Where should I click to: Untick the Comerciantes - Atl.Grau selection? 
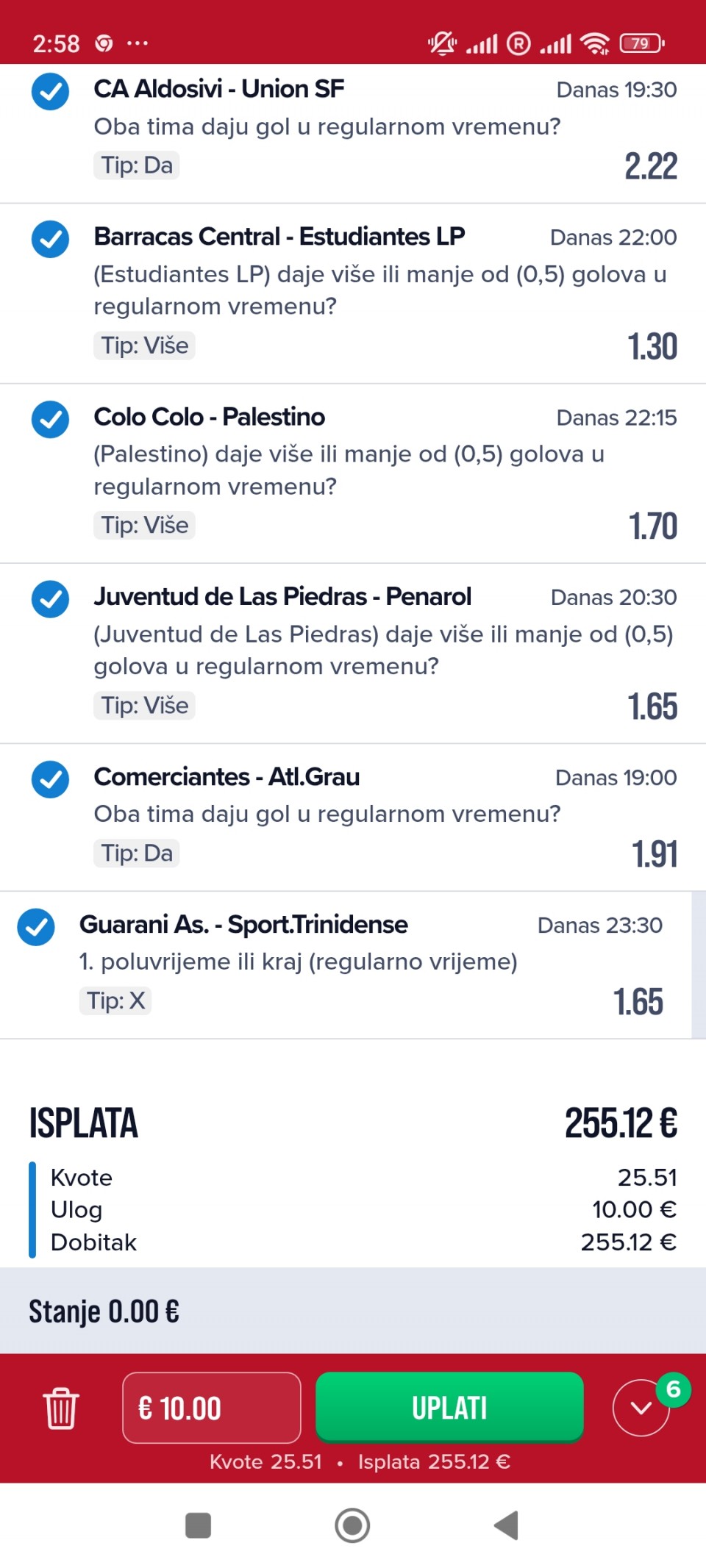(50, 779)
